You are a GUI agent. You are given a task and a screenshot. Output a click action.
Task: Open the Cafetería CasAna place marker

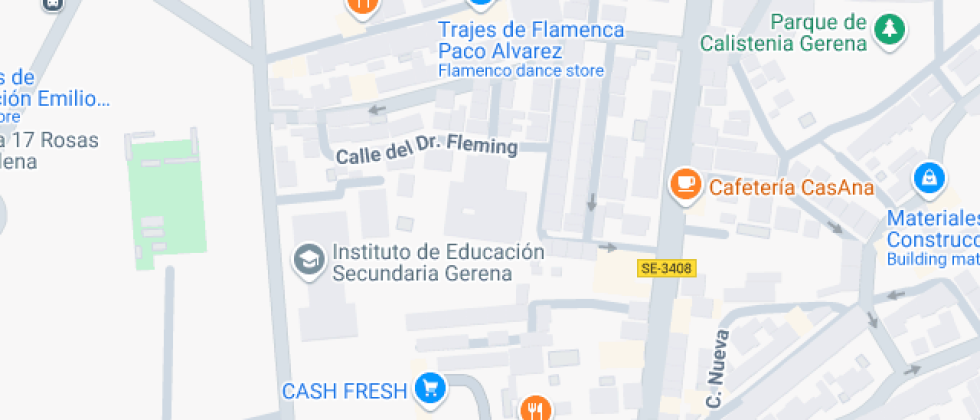pos(685,185)
